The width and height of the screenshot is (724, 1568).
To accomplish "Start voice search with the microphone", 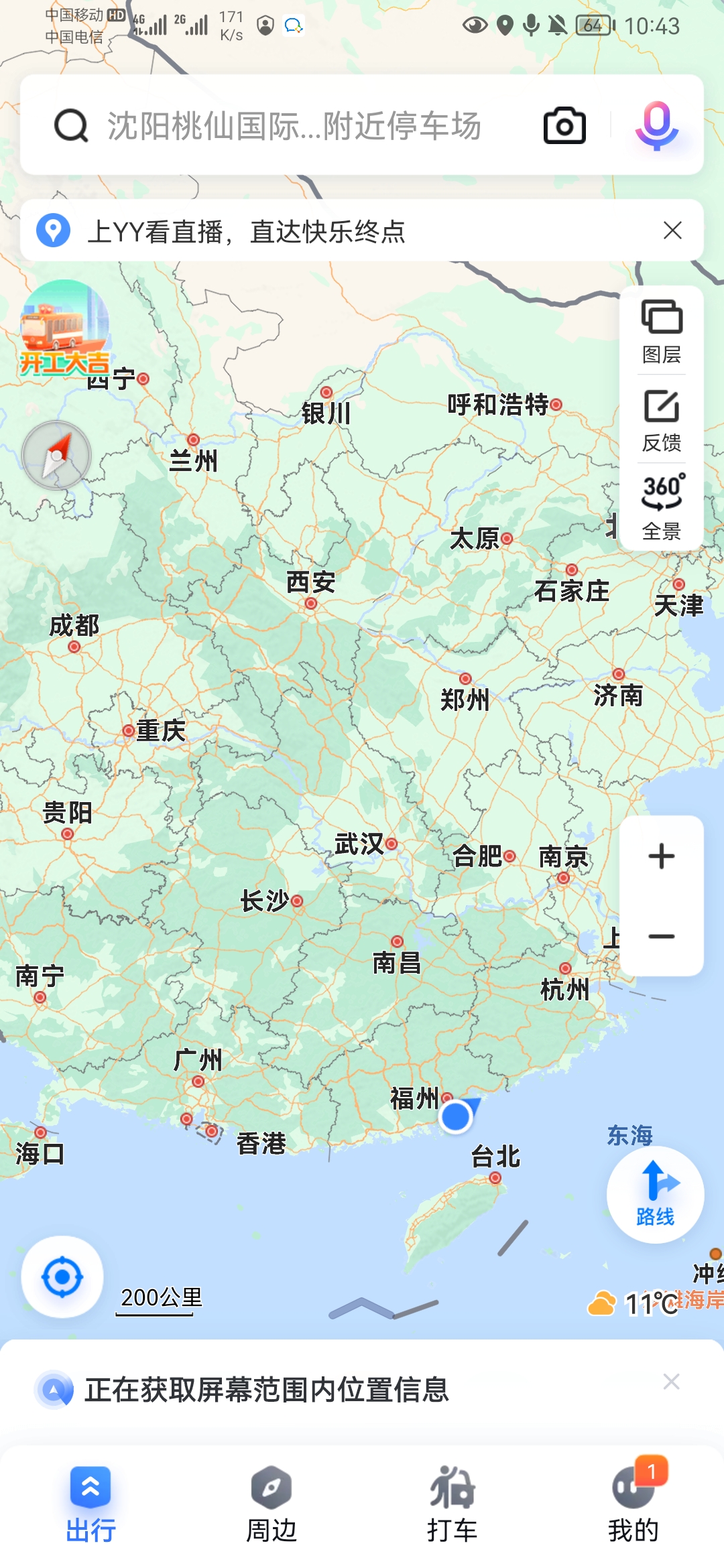I will point(656,125).
